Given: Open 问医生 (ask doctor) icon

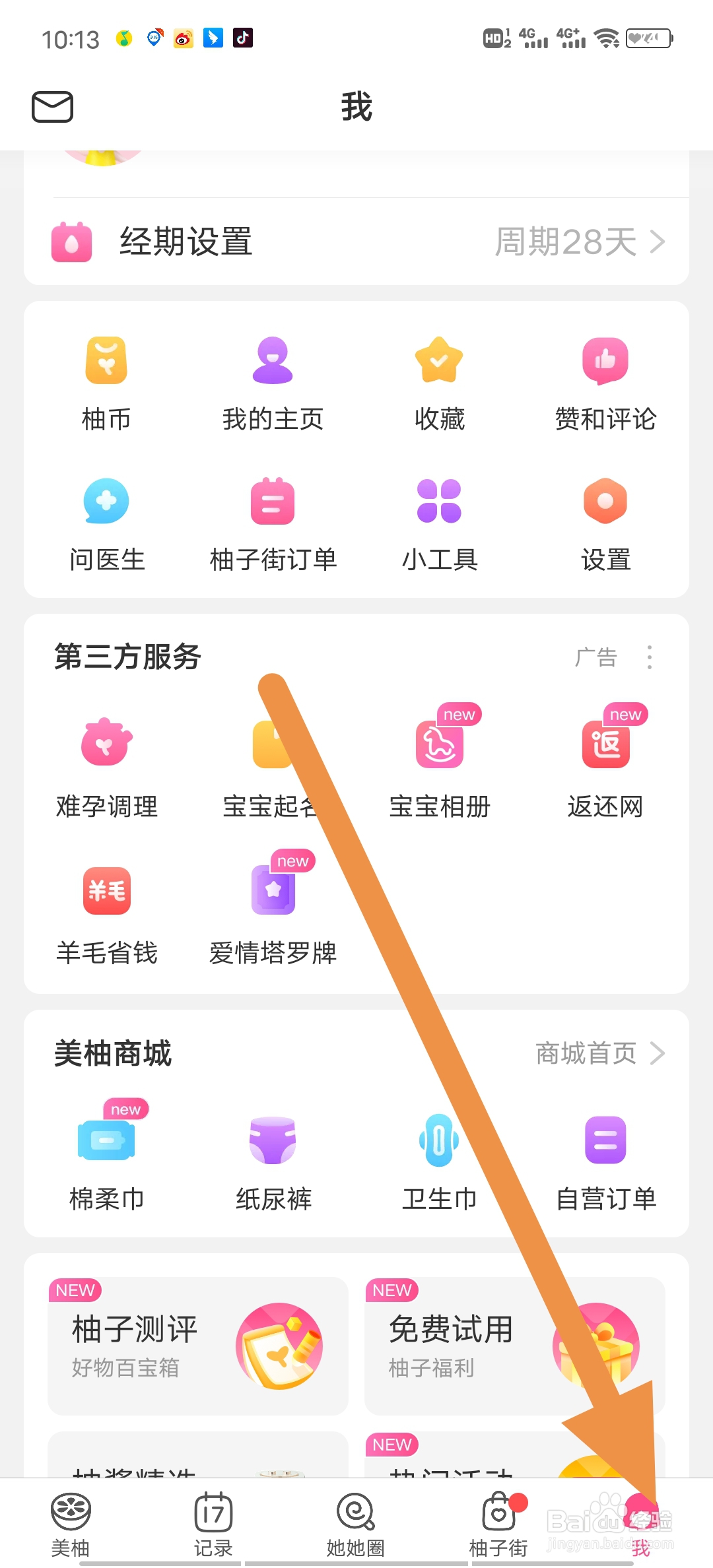Looking at the screenshot, I should 106,521.
